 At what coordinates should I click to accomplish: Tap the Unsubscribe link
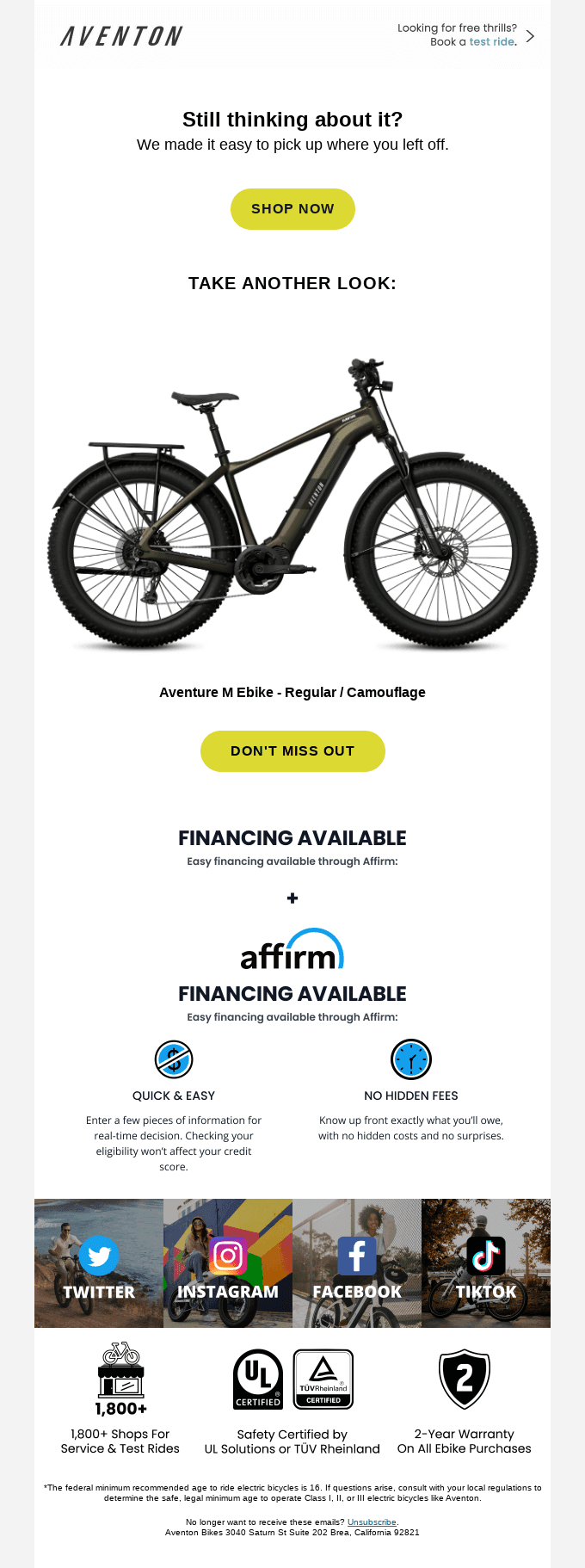(x=372, y=1522)
